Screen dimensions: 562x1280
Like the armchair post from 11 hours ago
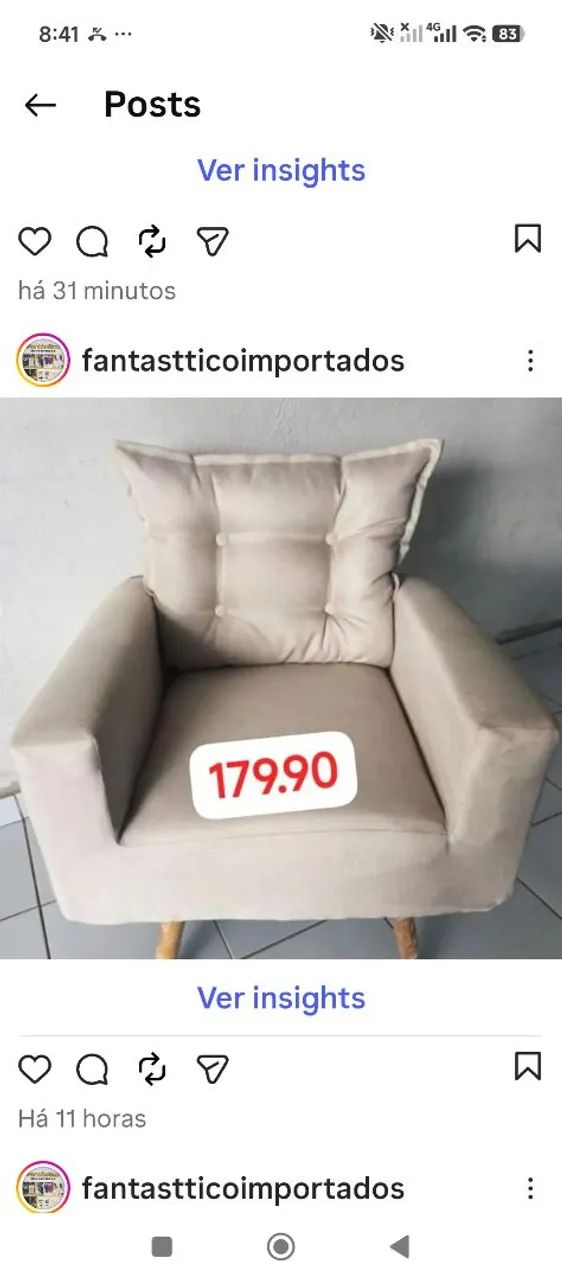[x=35, y=1069]
